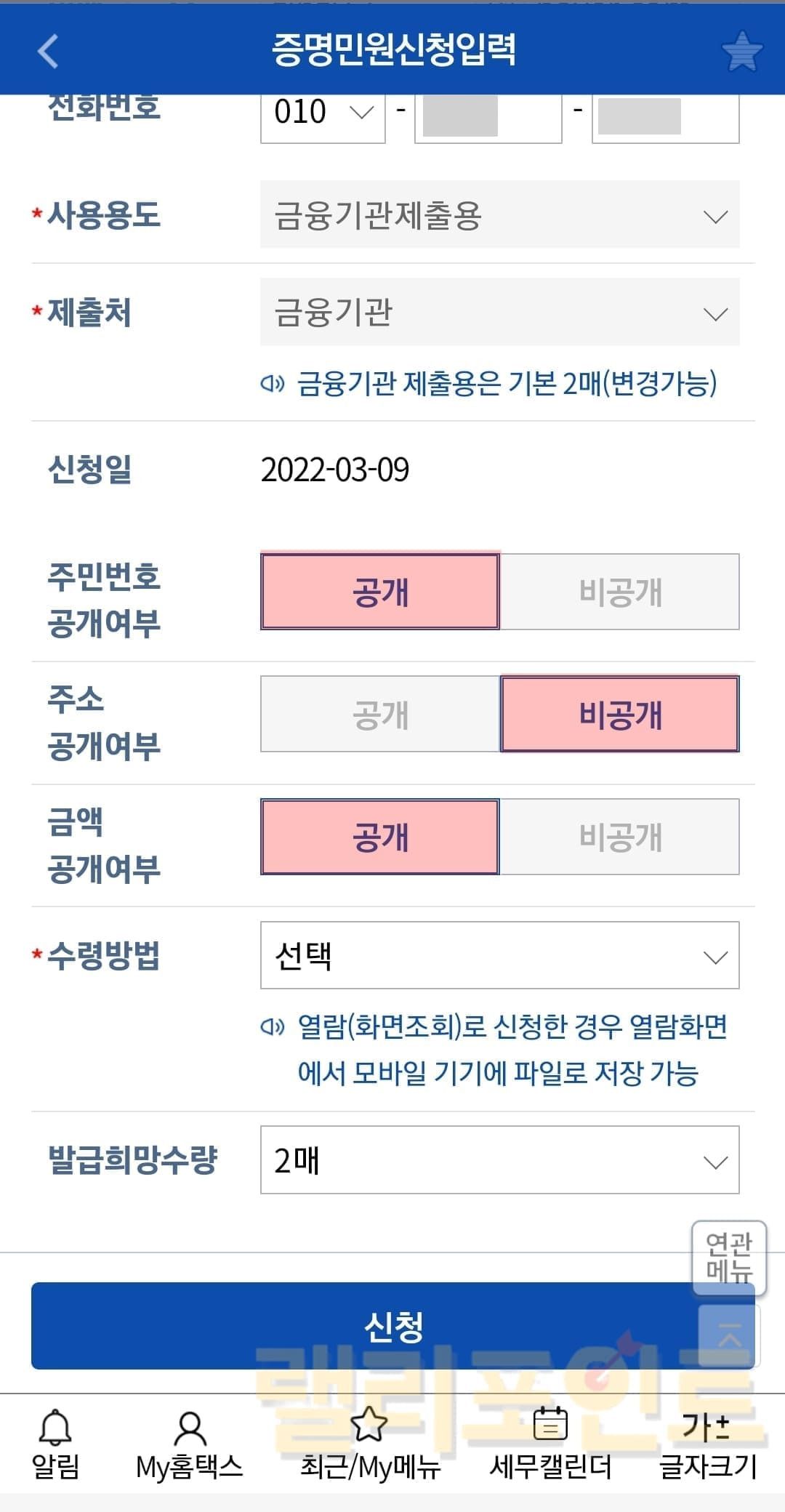The image size is (785, 1512).
Task: Expand the 제출처 dropdown
Action: [499, 313]
